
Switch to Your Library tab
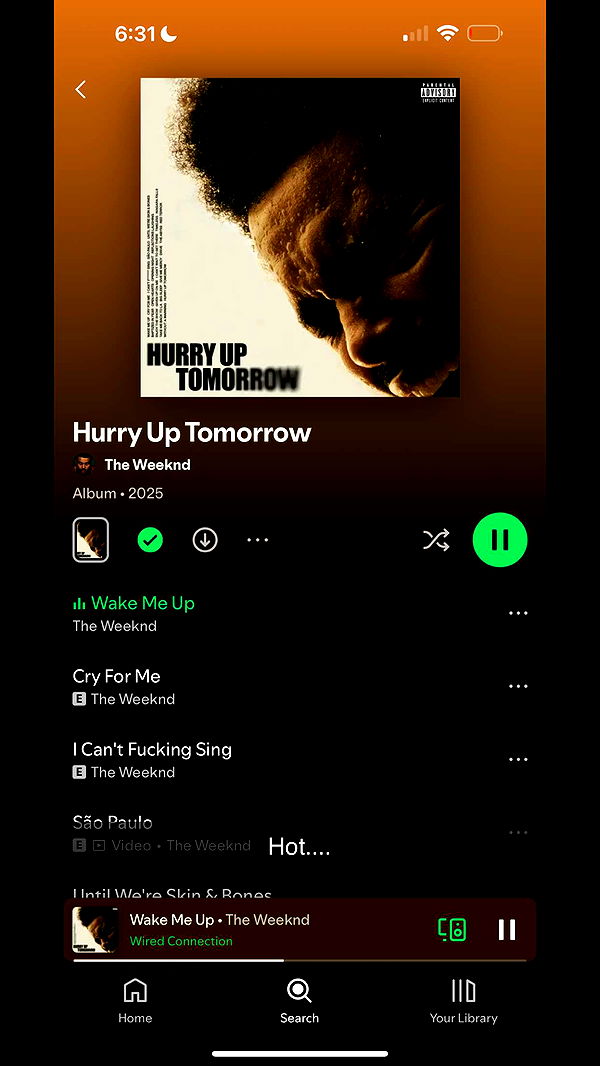pos(463,1001)
